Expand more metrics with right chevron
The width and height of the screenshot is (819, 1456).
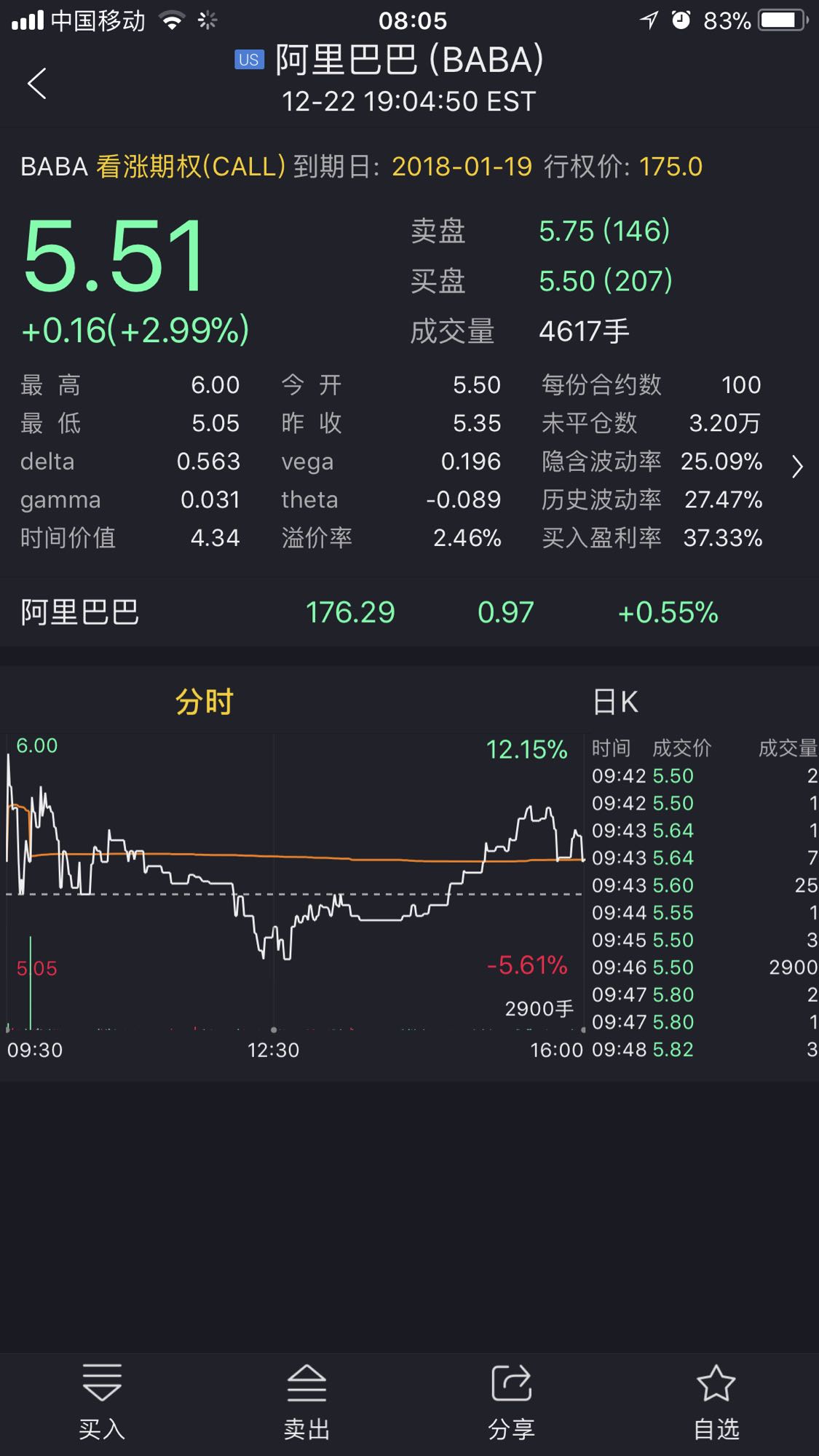tap(797, 467)
